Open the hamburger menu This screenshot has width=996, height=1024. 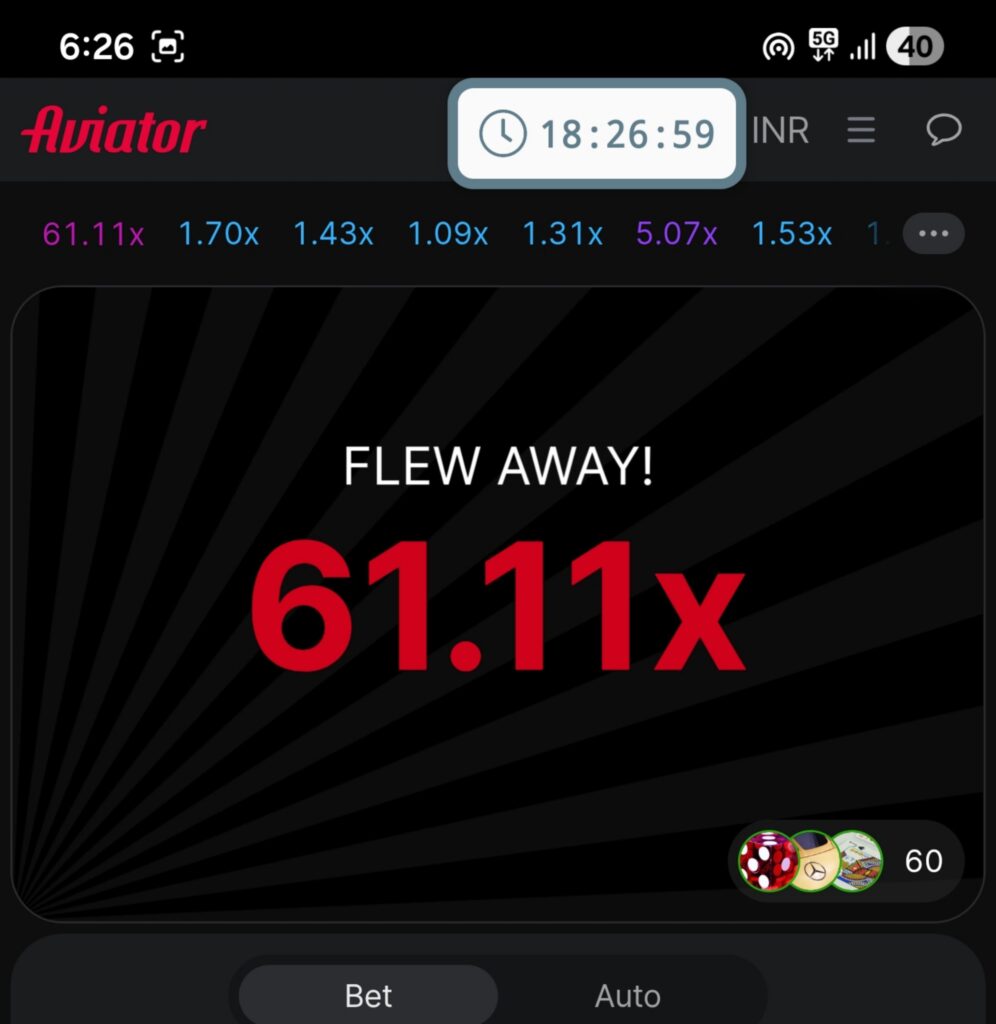(861, 130)
